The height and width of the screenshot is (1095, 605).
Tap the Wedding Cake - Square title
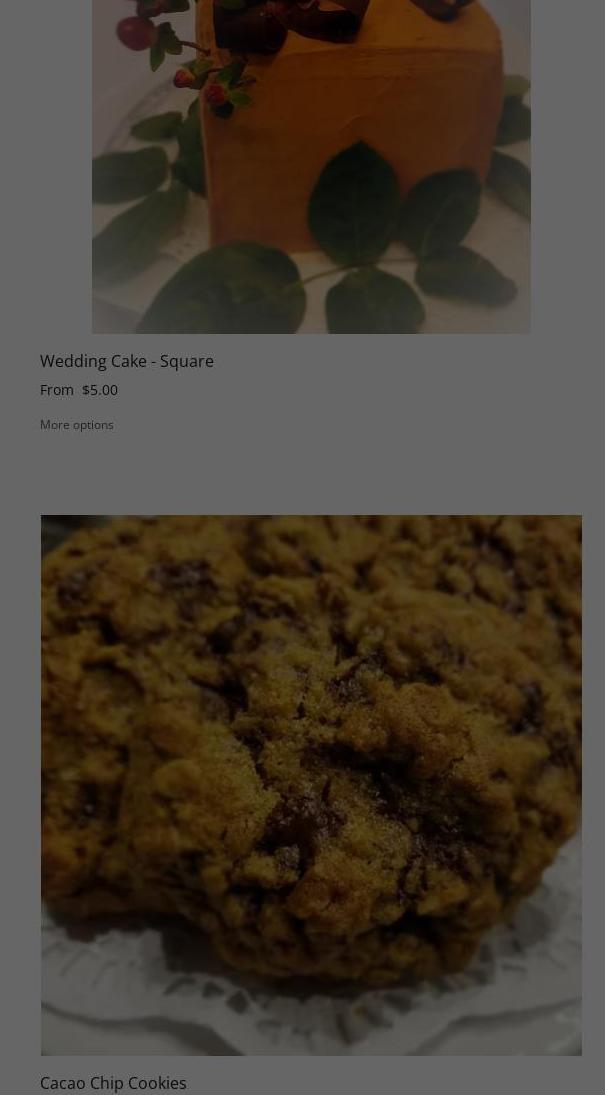point(127,361)
